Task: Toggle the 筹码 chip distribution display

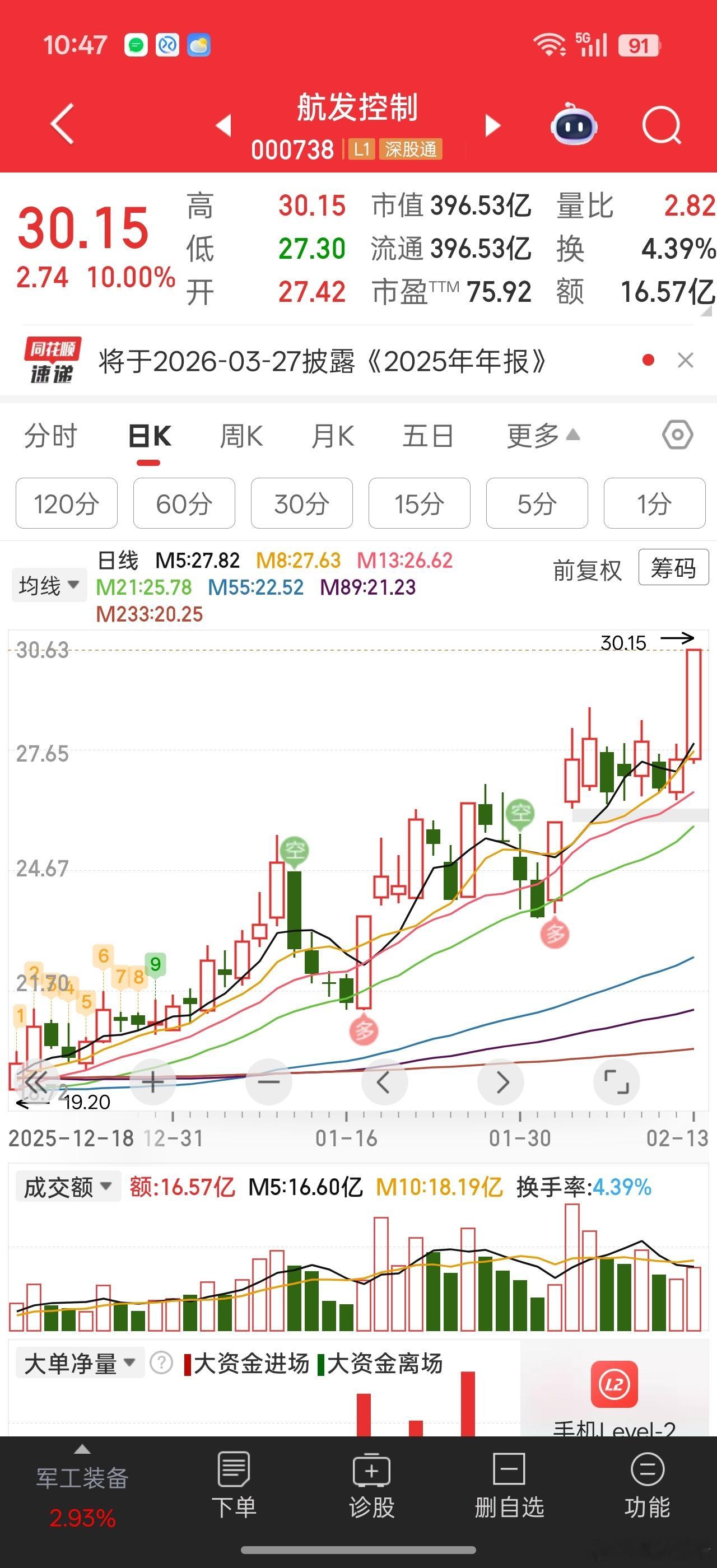Action: click(x=673, y=568)
